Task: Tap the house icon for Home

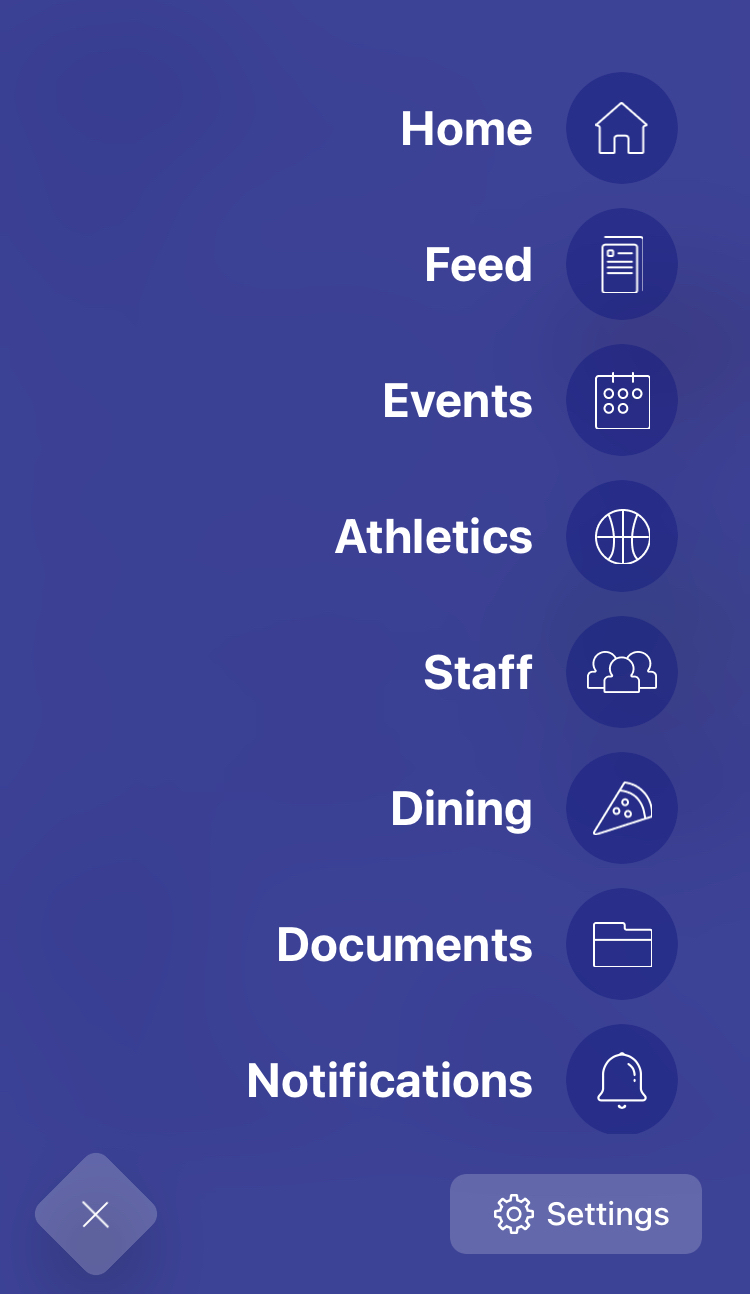Action: click(x=622, y=128)
